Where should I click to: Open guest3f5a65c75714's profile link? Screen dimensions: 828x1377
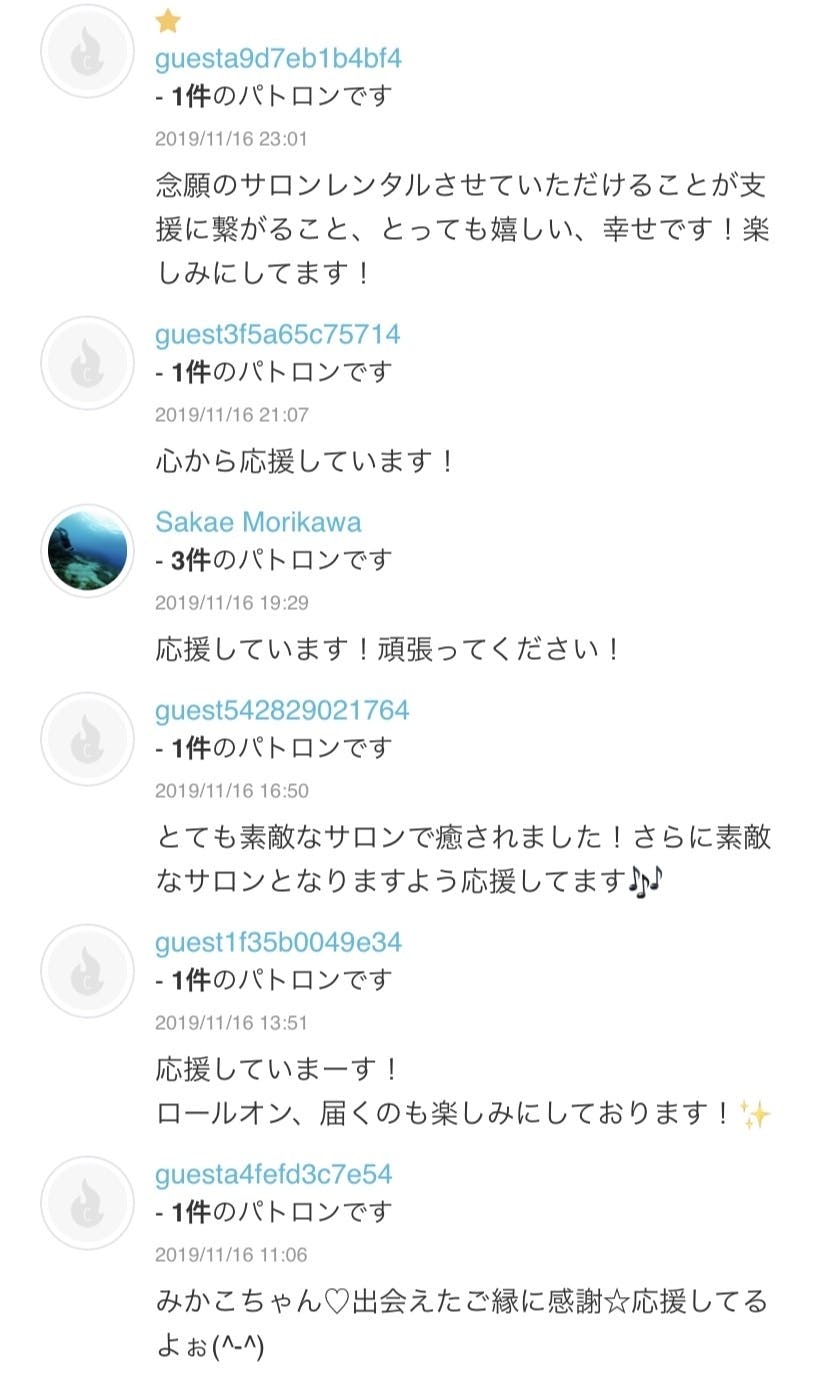pos(277,334)
